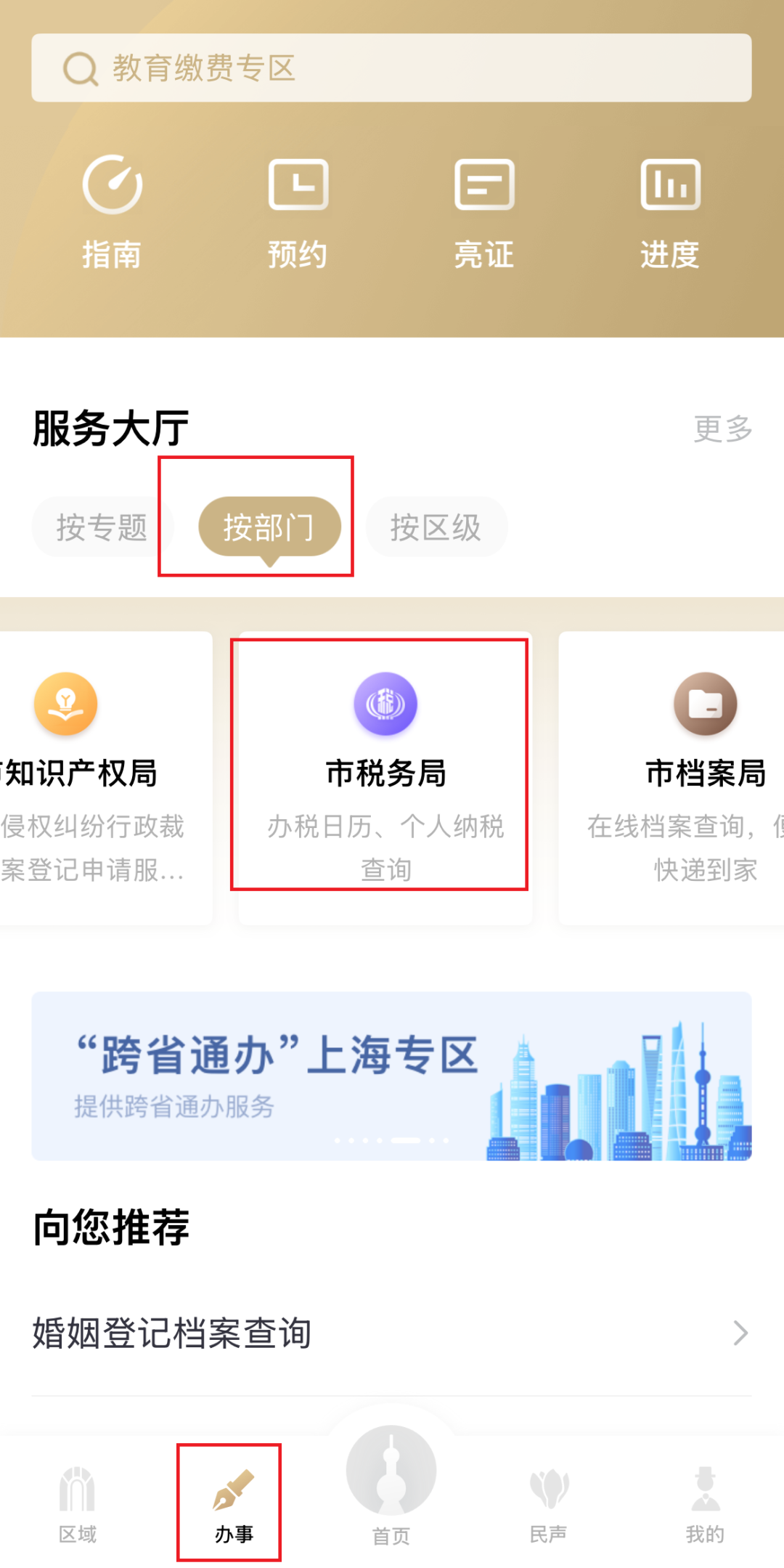Switch filter to 按专题
The height and width of the screenshot is (1568, 784).
102,527
